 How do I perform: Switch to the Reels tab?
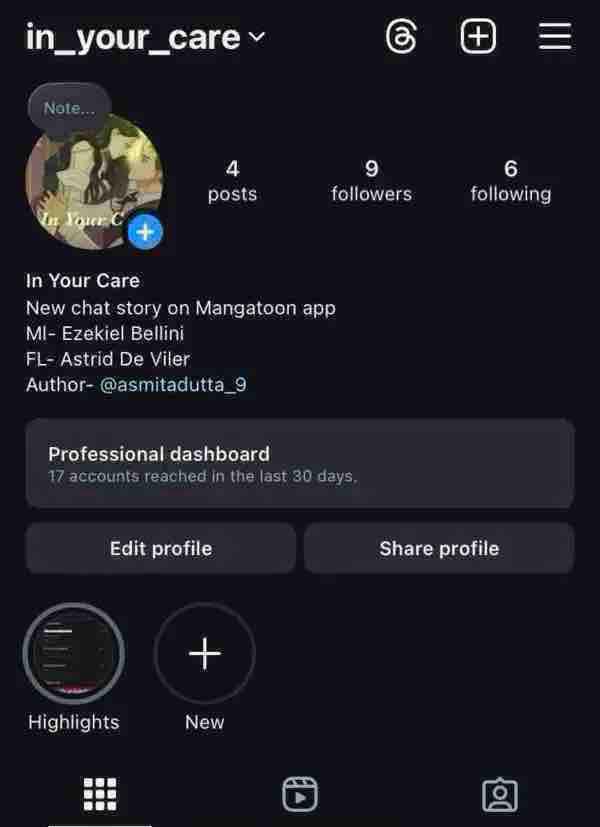pos(300,794)
